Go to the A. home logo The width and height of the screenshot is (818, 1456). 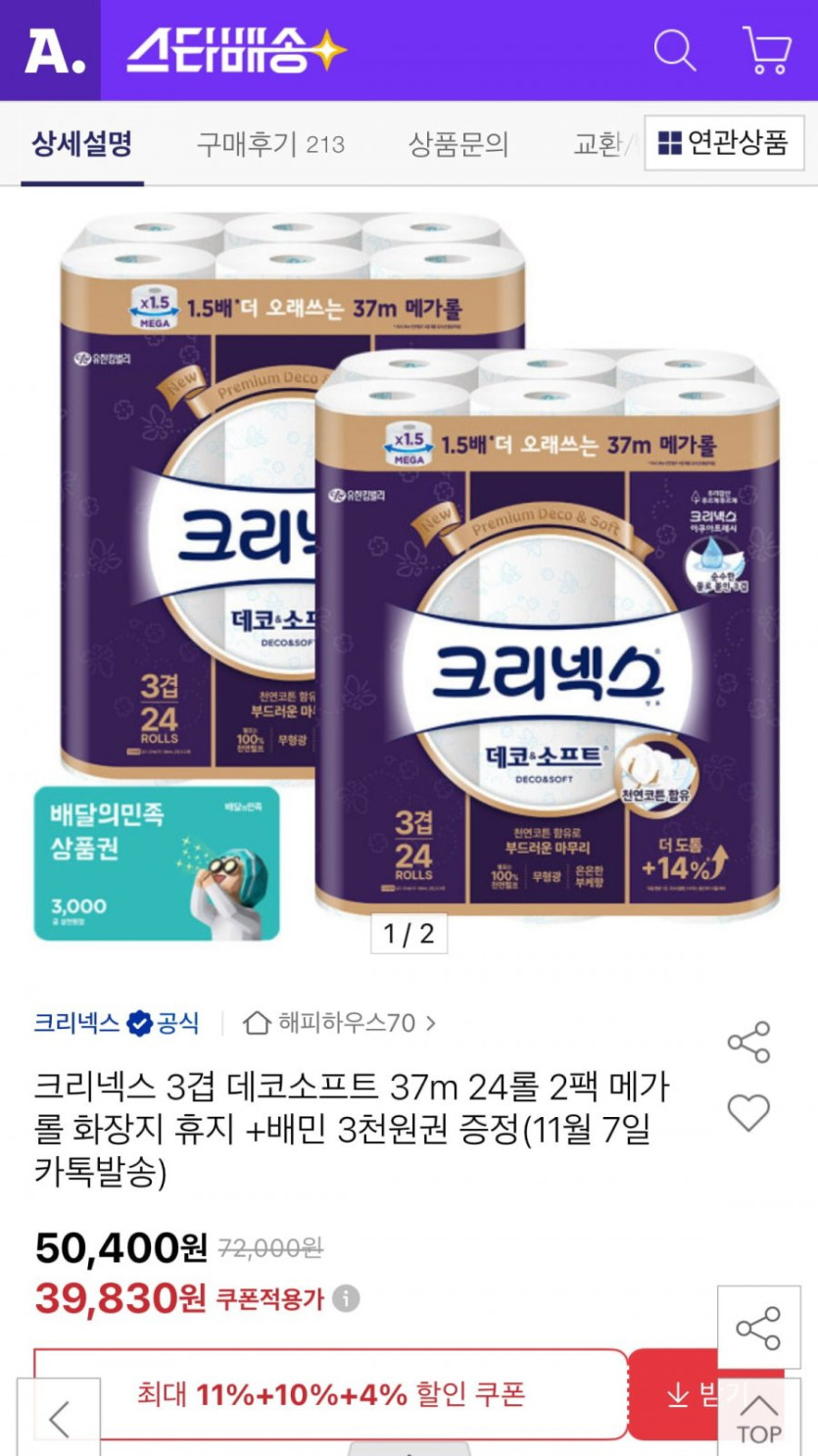[50, 50]
